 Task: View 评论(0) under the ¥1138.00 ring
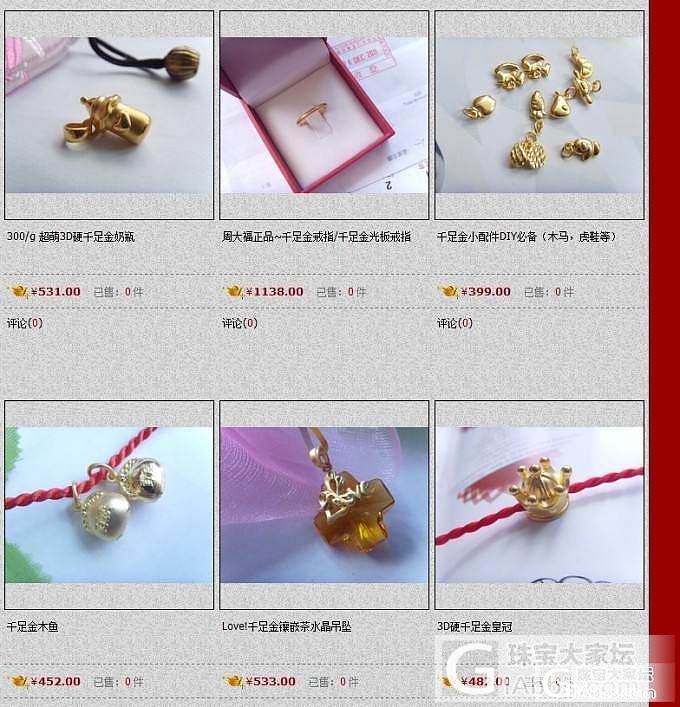(x=239, y=323)
